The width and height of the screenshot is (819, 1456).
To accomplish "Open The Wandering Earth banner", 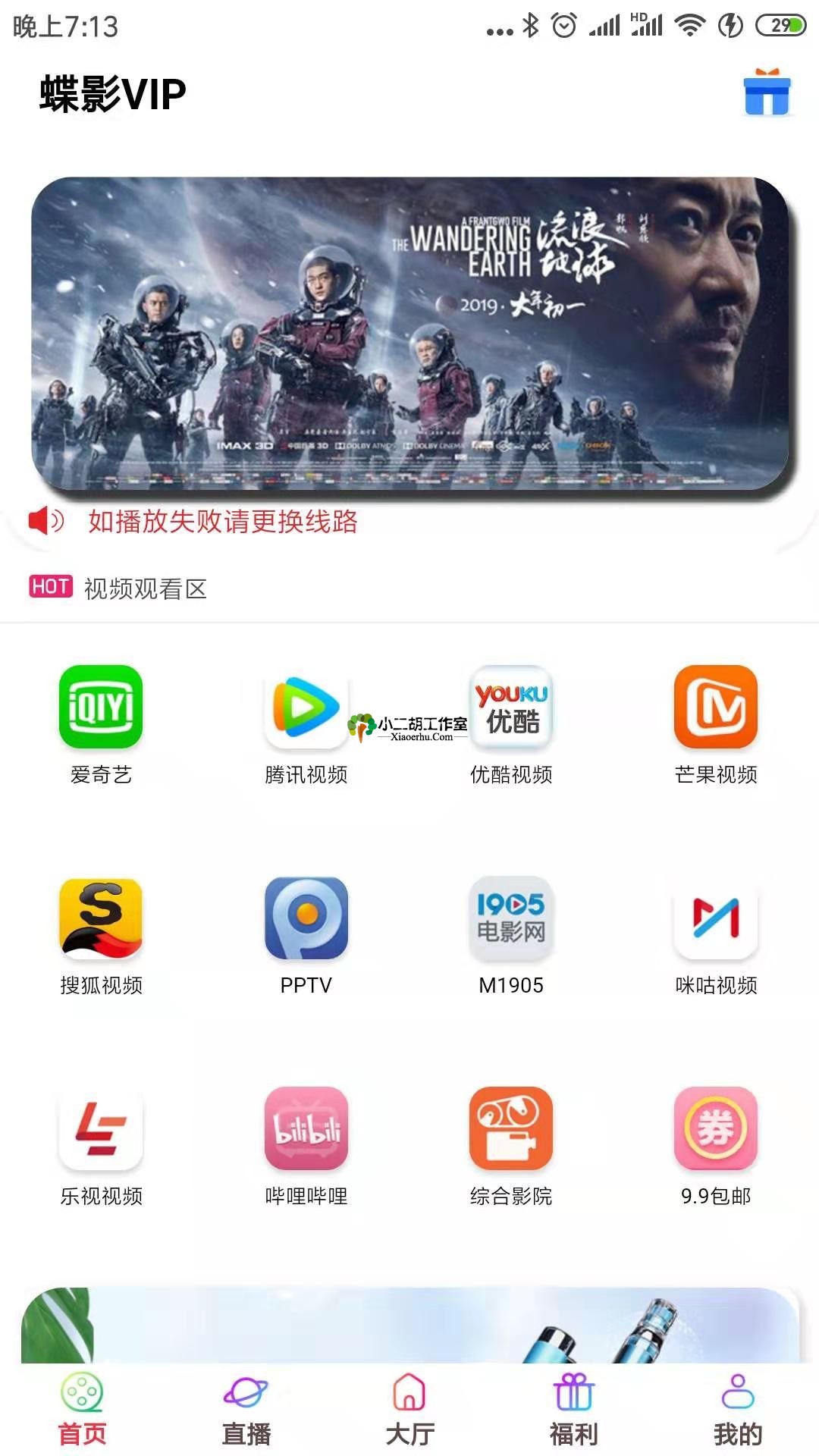I will click(x=409, y=334).
